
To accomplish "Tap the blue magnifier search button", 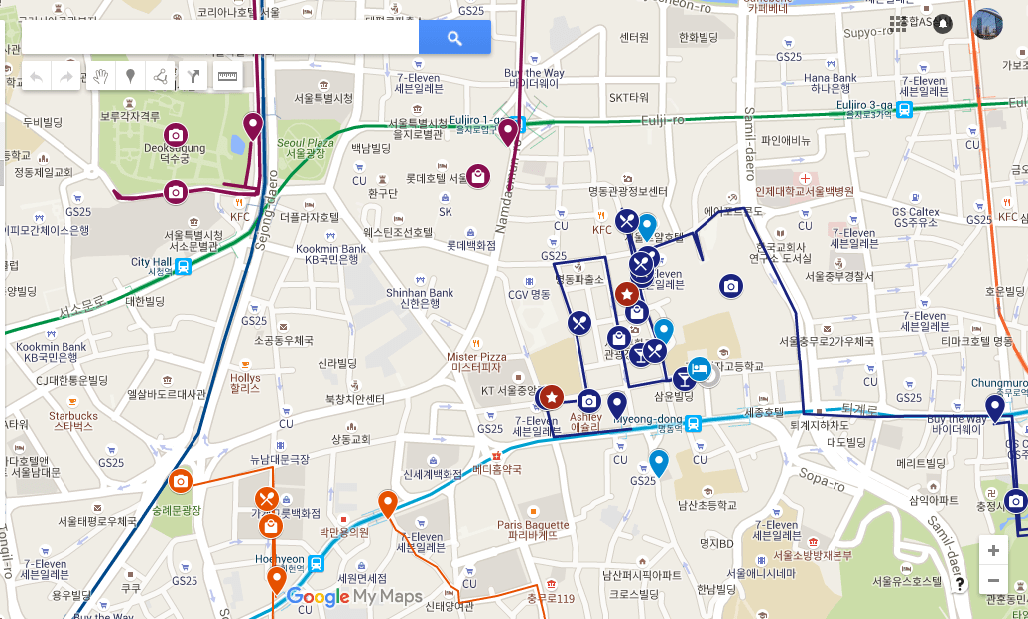I will coord(455,38).
